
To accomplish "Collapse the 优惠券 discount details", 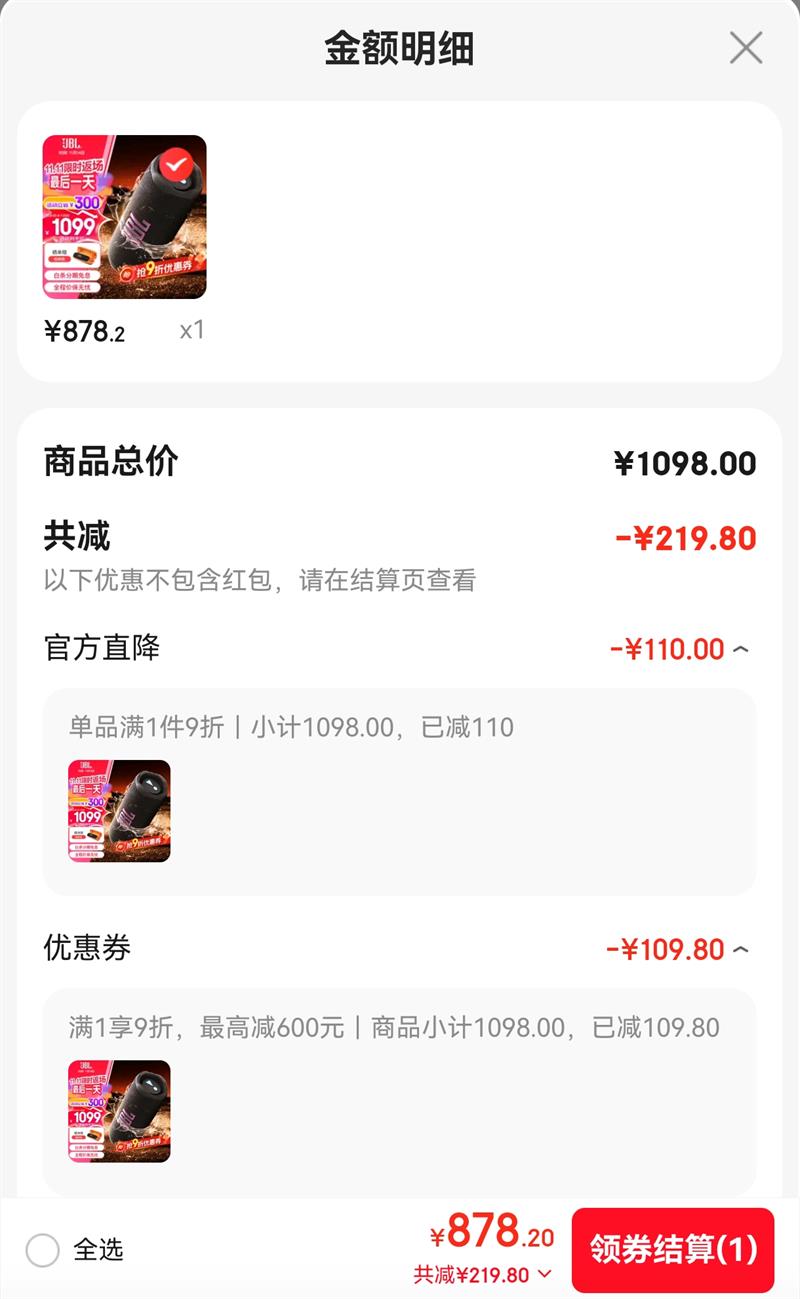I will tap(740, 949).
